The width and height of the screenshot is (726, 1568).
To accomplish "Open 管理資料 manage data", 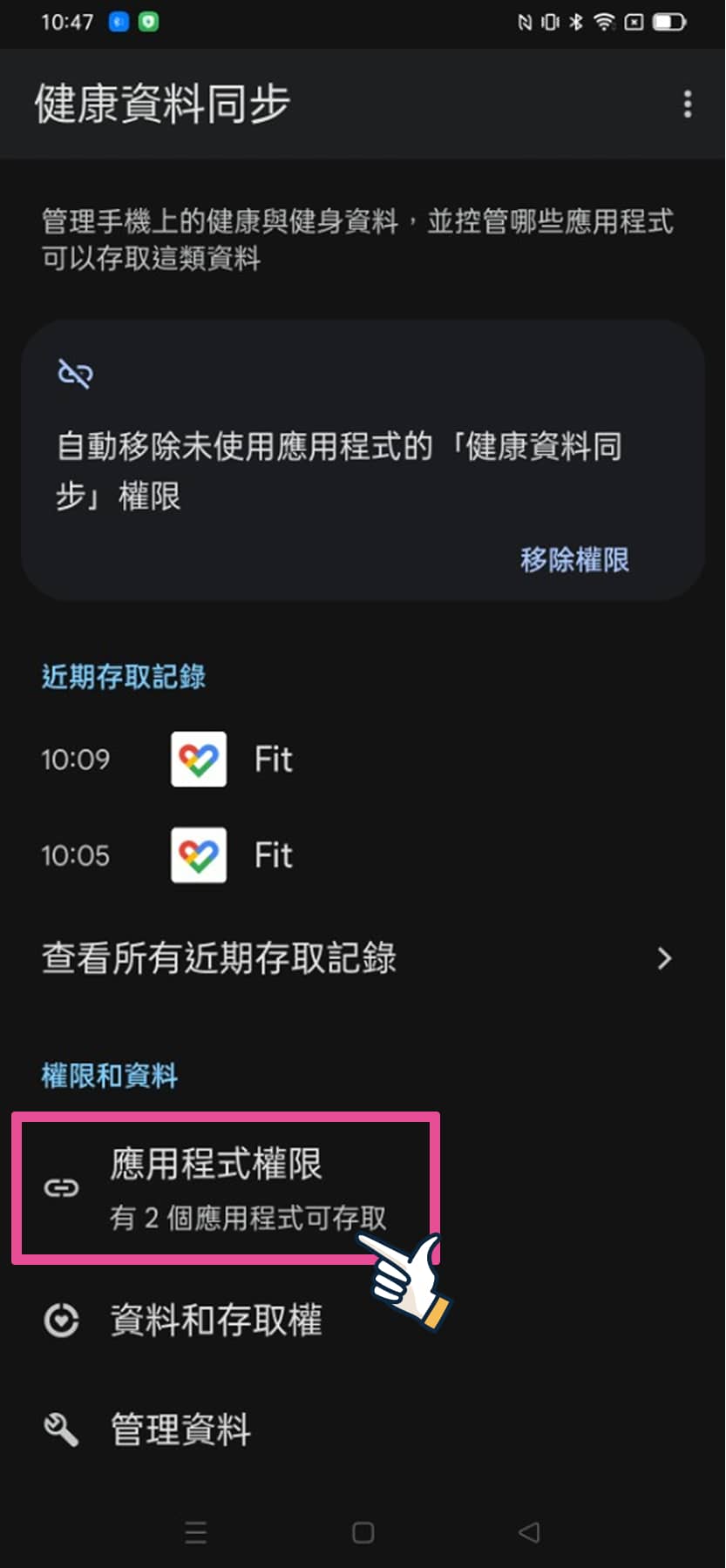I will [180, 1429].
